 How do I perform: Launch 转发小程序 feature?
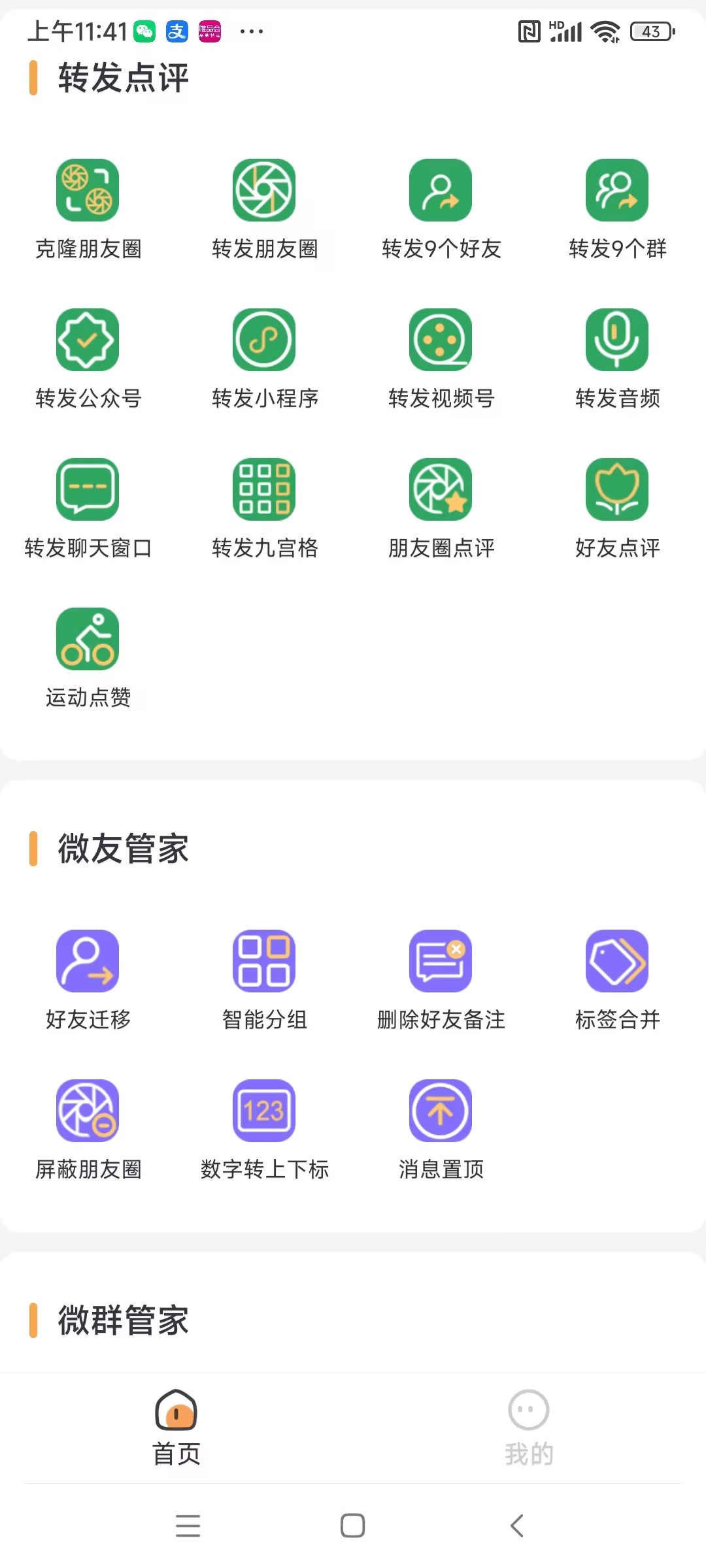coord(264,340)
